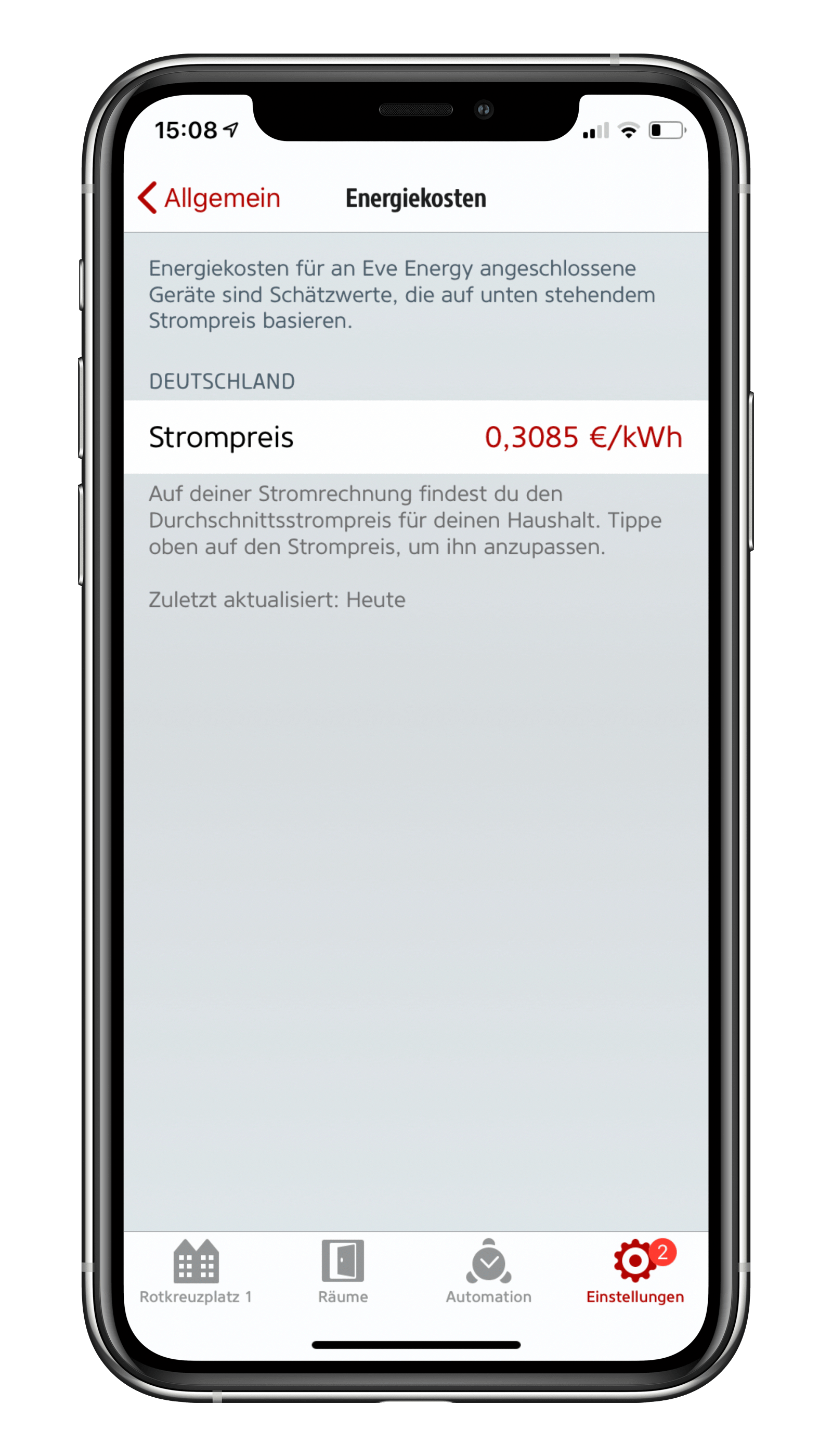Open the Rotkreuzplatz 1 home tab

(196, 1271)
